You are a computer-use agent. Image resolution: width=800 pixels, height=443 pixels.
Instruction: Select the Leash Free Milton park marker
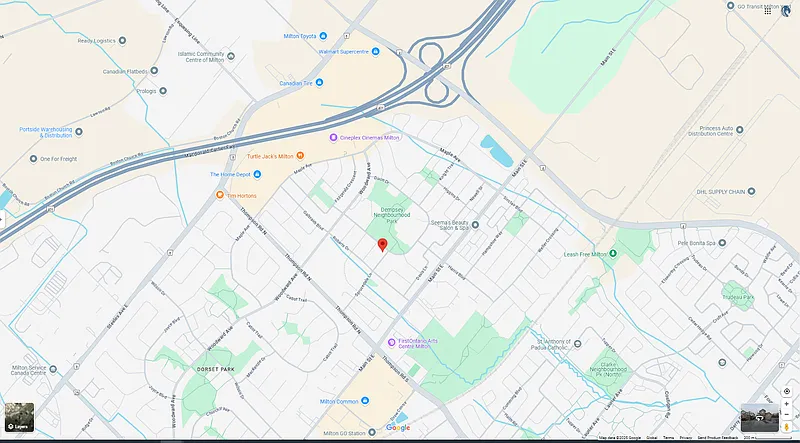(x=613, y=254)
